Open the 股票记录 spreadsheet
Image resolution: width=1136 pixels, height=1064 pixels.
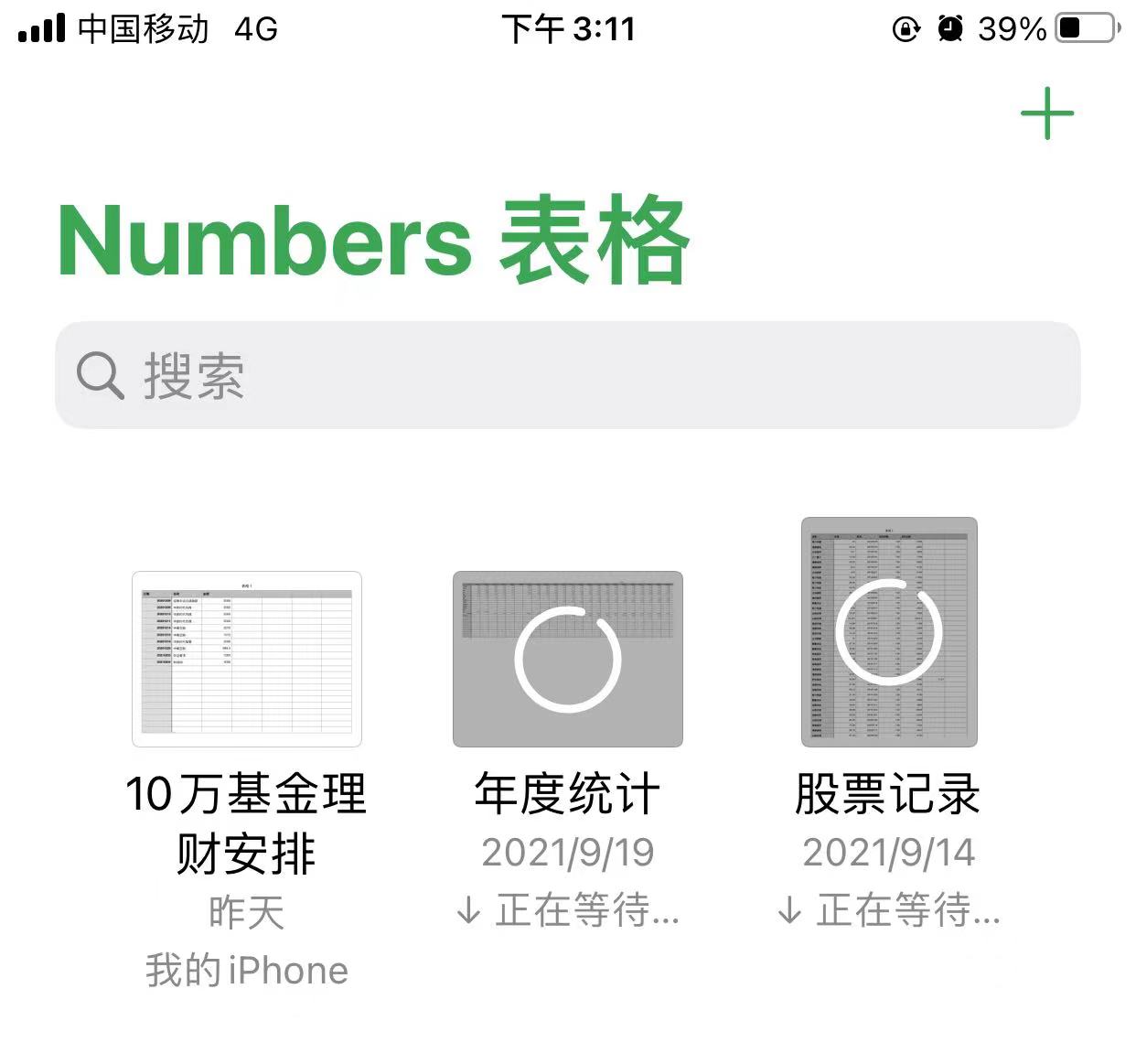pos(889,633)
